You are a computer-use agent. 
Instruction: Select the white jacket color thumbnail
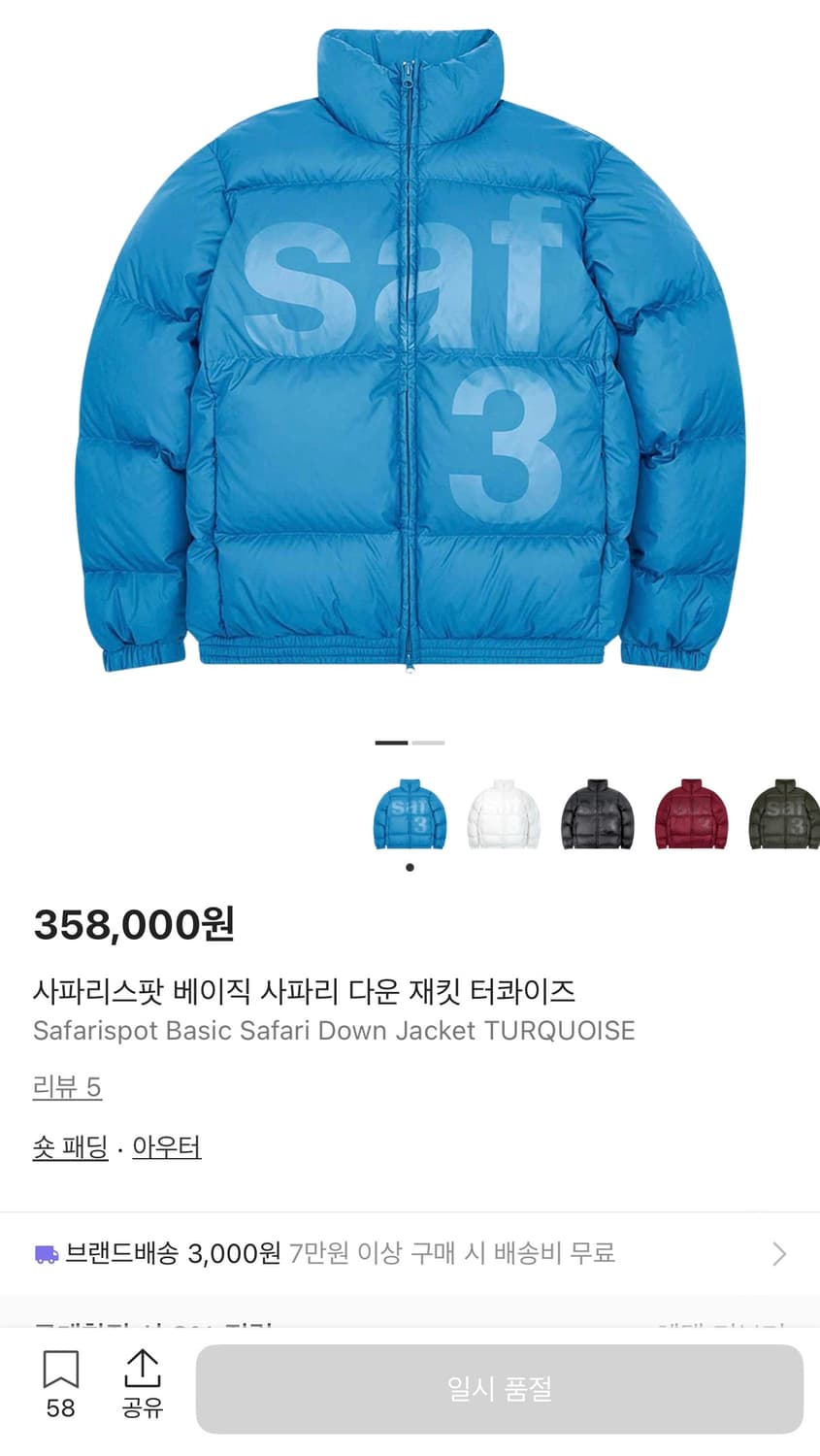506,813
